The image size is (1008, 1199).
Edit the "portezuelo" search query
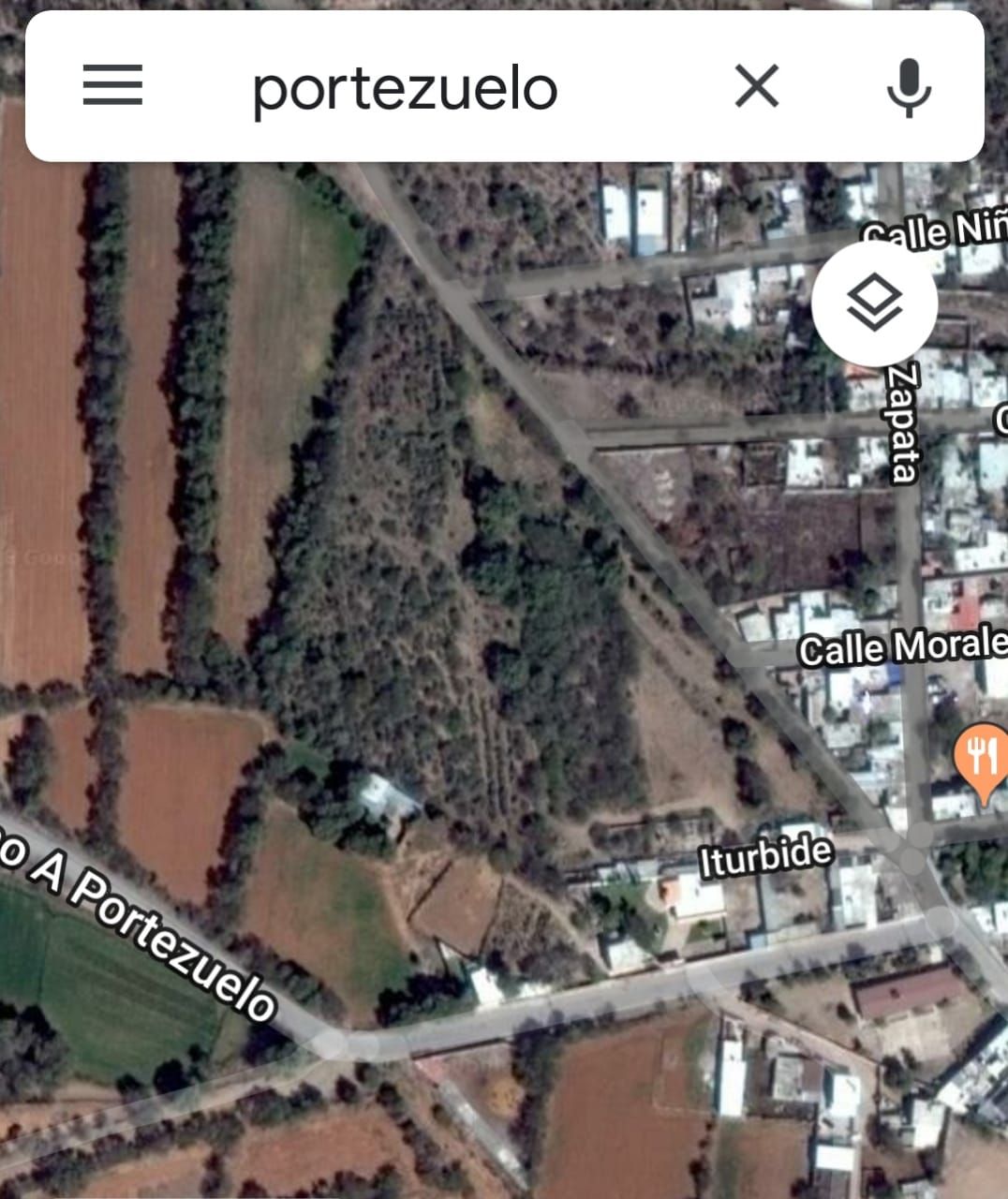pos(405,89)
